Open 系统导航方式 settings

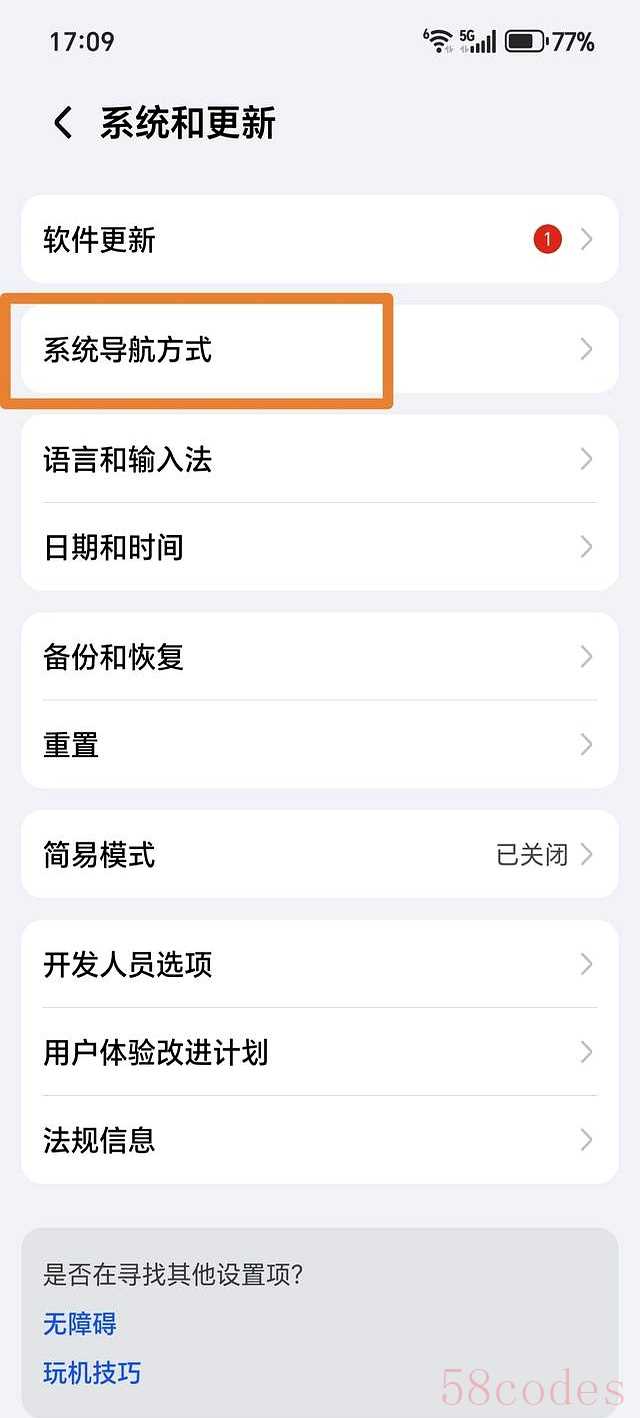click(319, 350)
